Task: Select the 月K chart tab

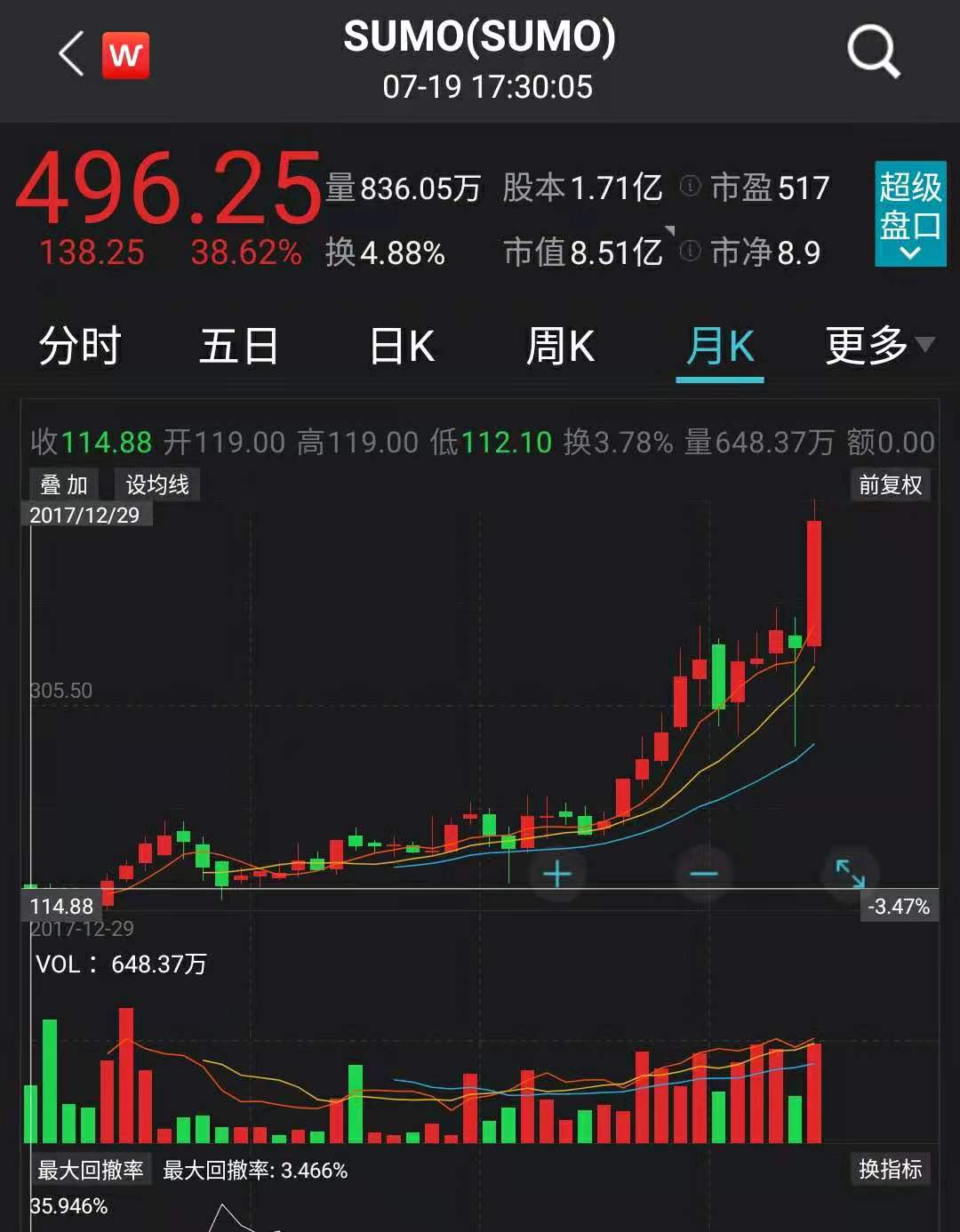Action: coord(720,346)
